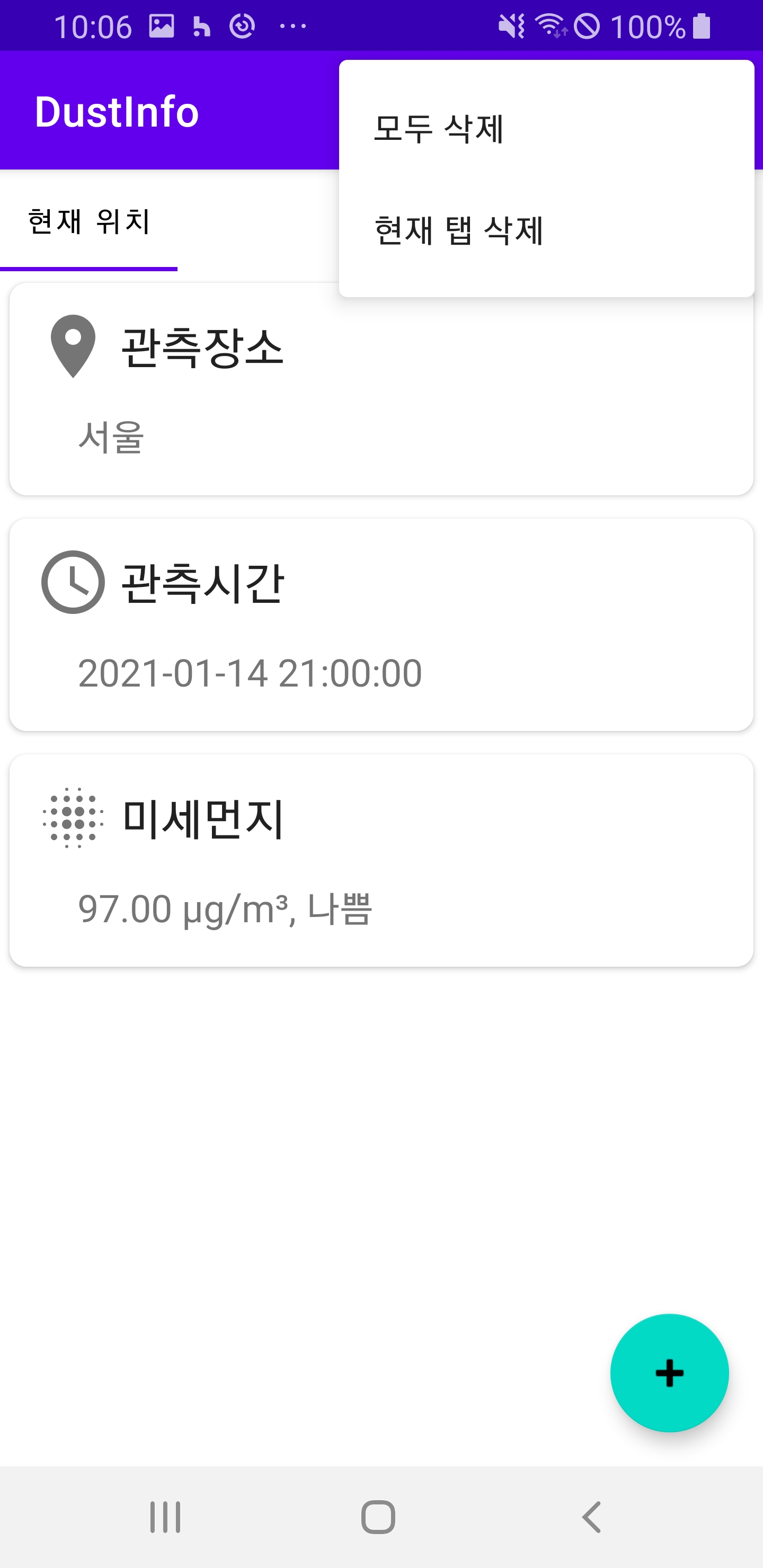Switch to the 현재 위치 tab
The image size is (763, 1568).
coord(89,221)
